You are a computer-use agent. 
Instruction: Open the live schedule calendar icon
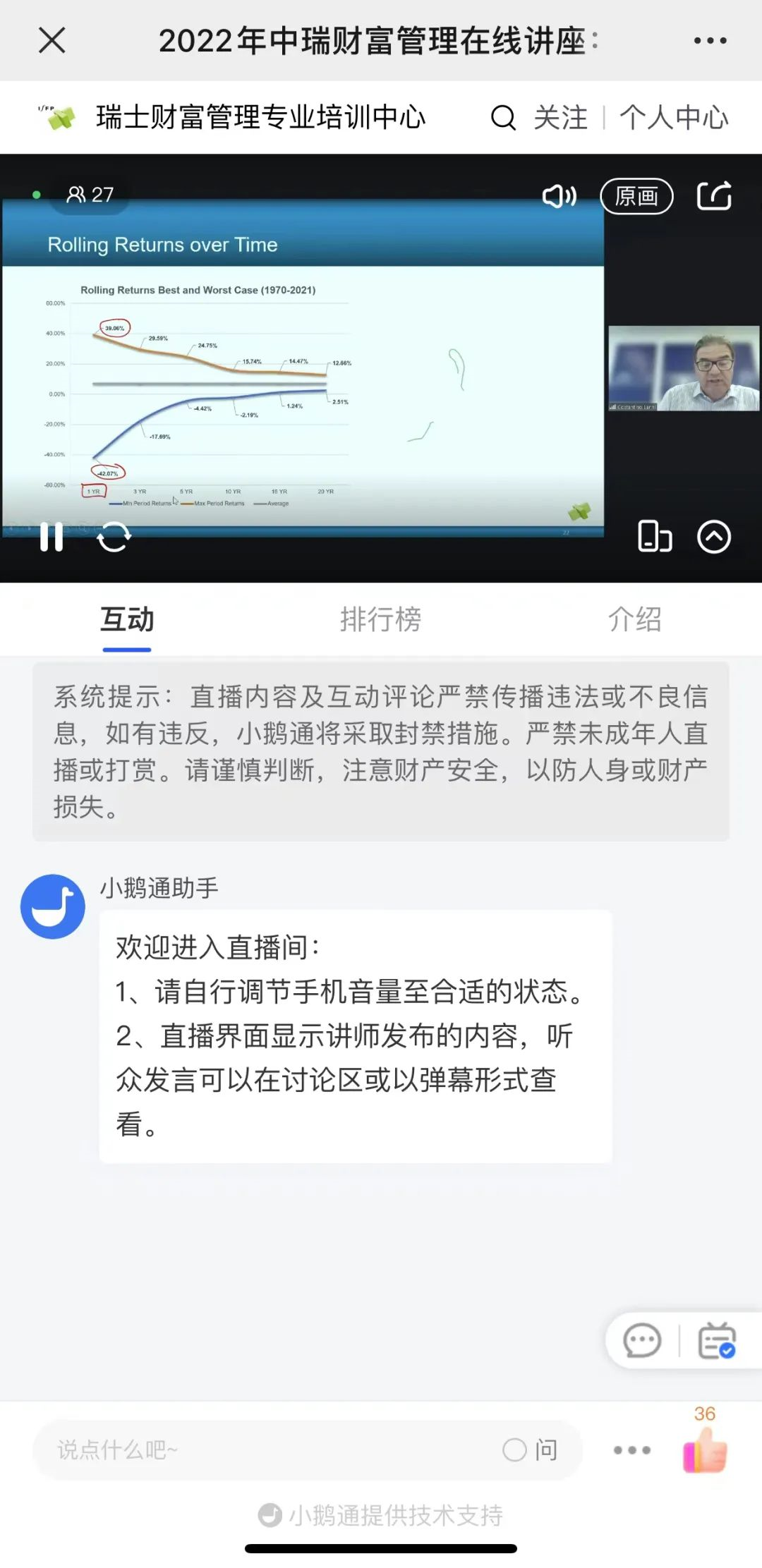pyautogui.click(x=716, y=1341)
